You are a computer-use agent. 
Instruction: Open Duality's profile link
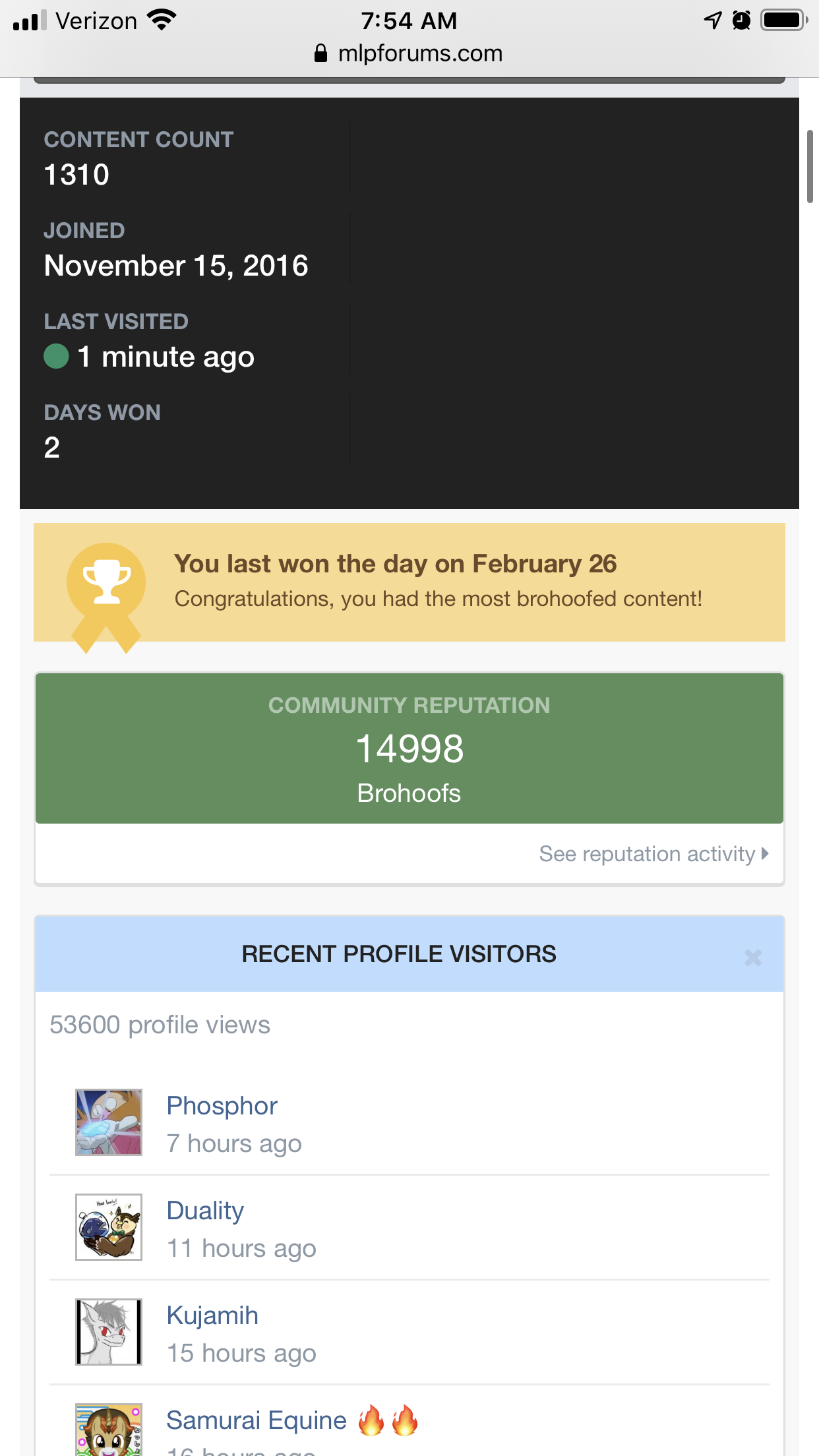coord(205,1211)
